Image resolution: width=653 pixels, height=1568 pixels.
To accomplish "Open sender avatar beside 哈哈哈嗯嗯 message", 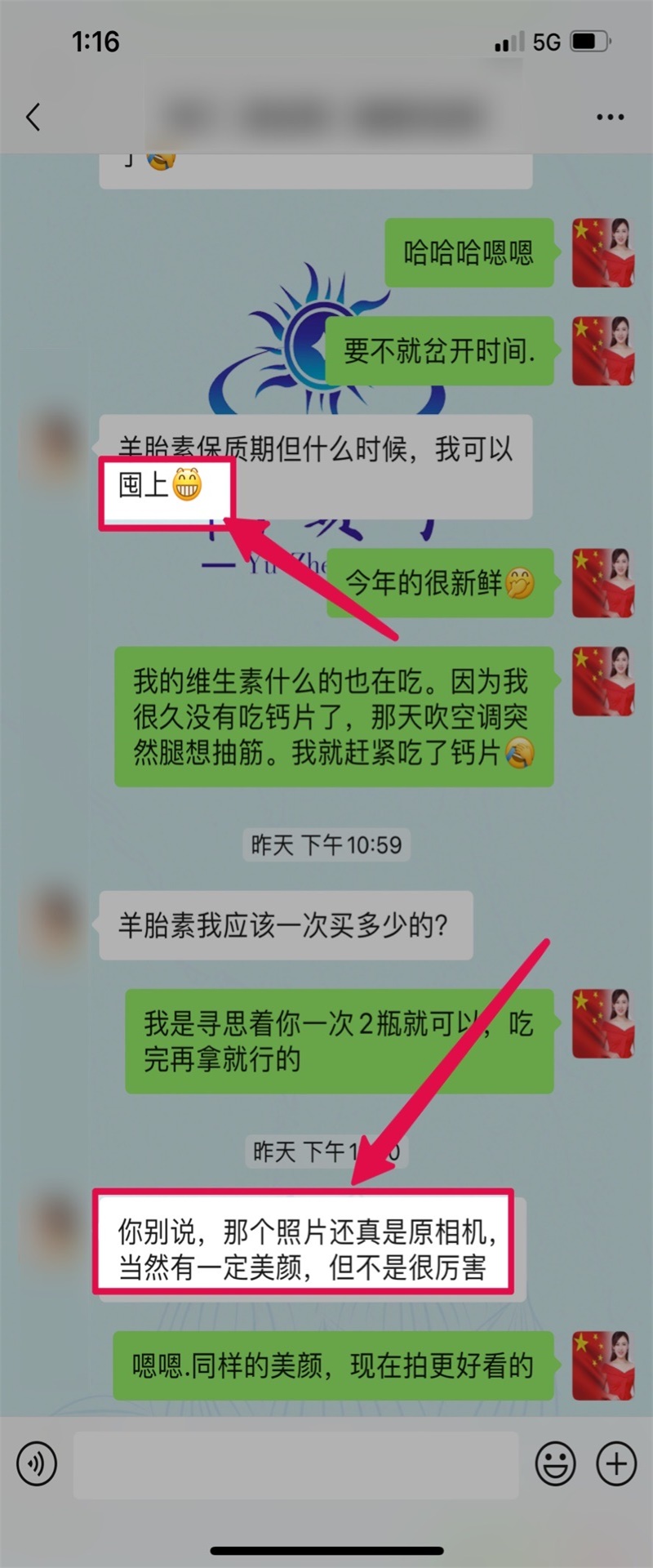I will [602, 252].
